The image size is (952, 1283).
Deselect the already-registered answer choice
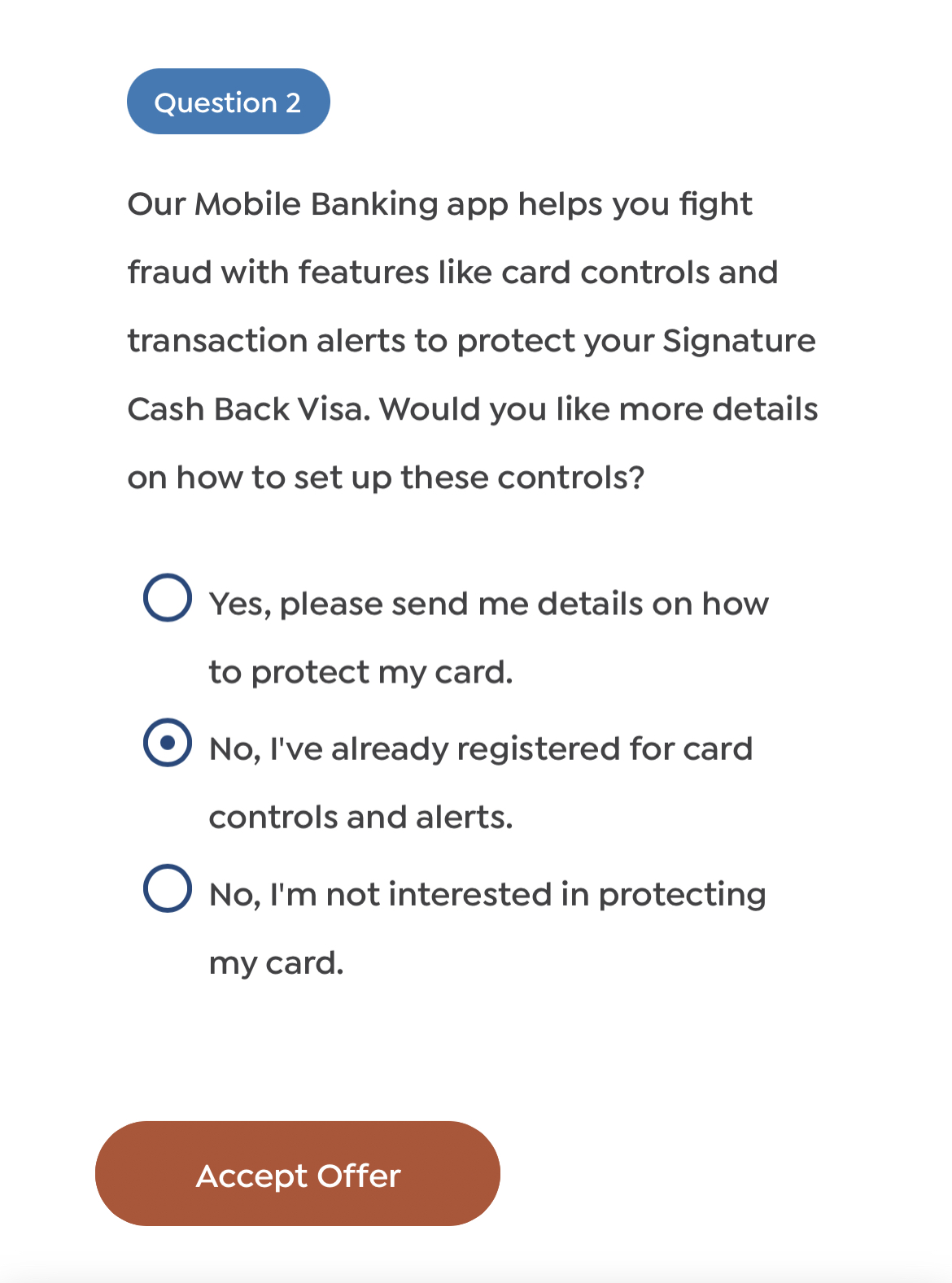coord(166,744)
